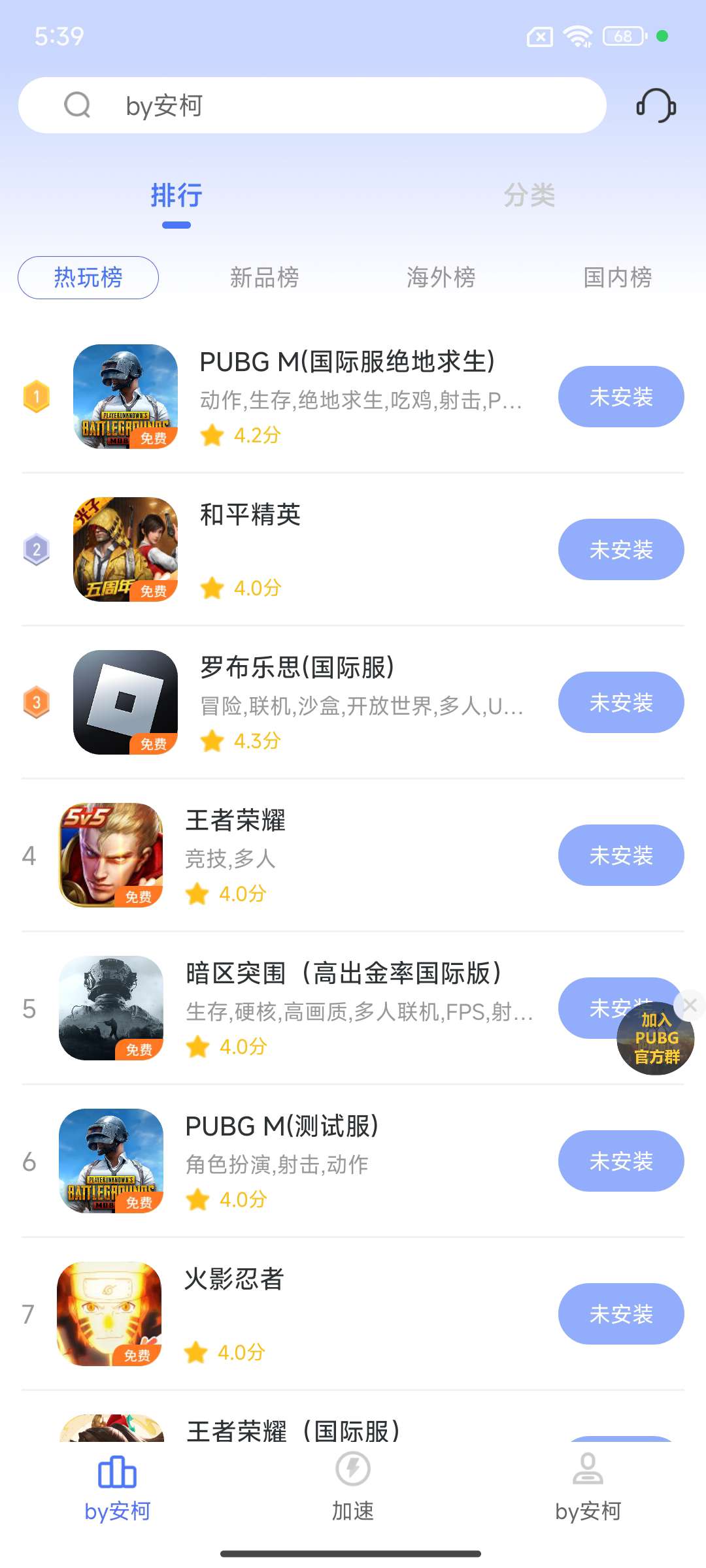This screenshot has width=706, height=1568.
Task: Open 暗区突围（高出金率国际版）game details
Action: 343,974
